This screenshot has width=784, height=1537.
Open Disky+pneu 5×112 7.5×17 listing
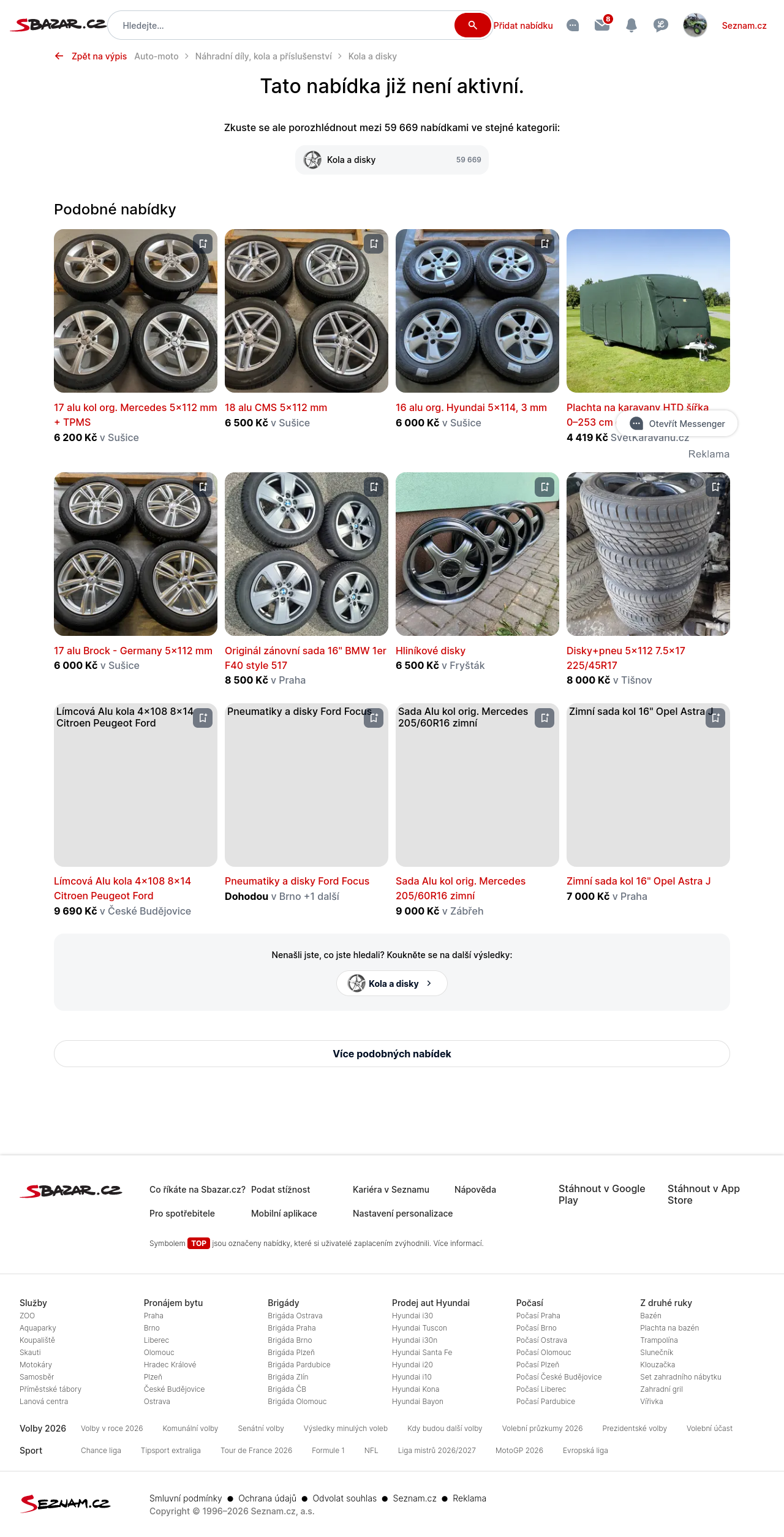pyautogui.click(x=626, y=658)
